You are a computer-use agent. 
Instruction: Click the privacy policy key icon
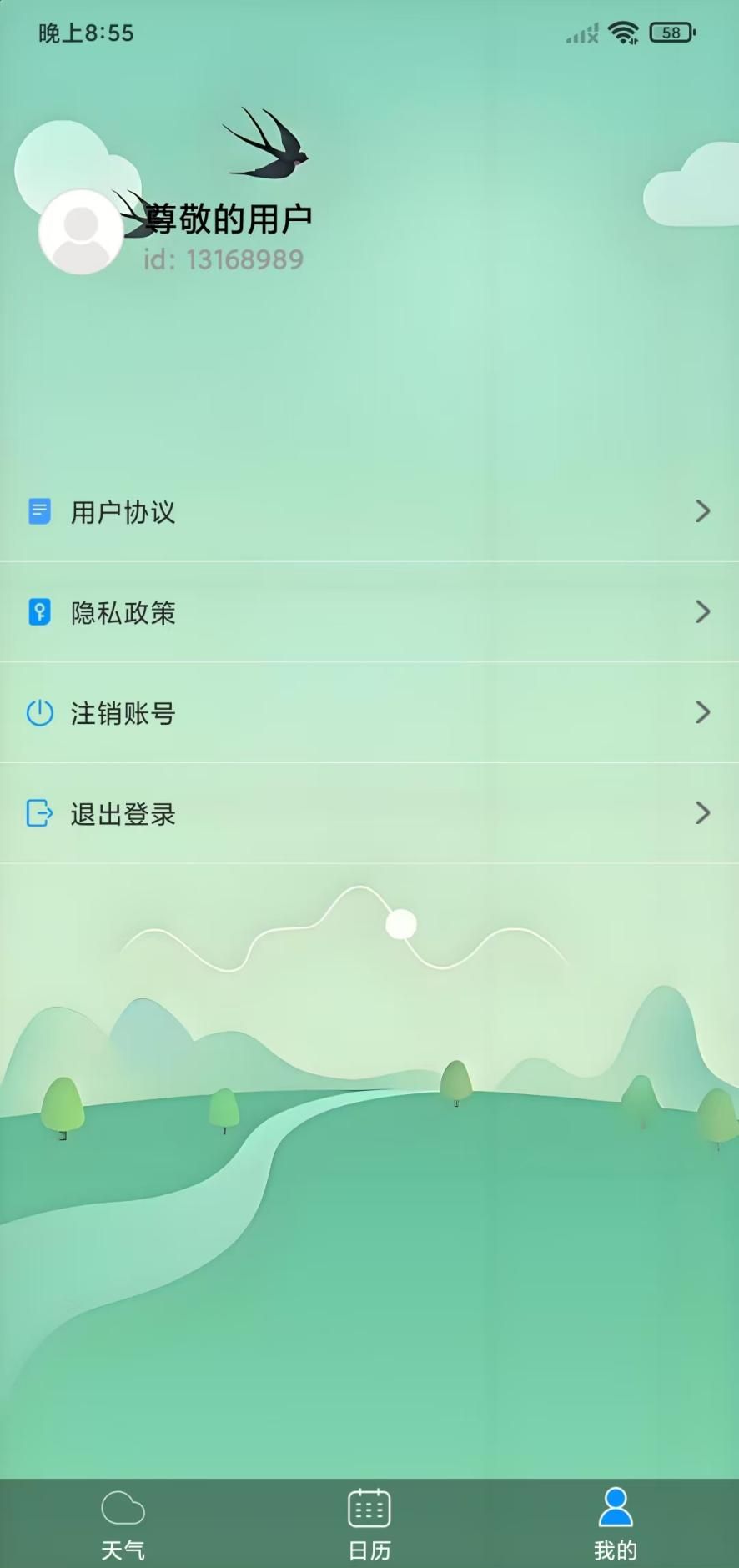39,612
